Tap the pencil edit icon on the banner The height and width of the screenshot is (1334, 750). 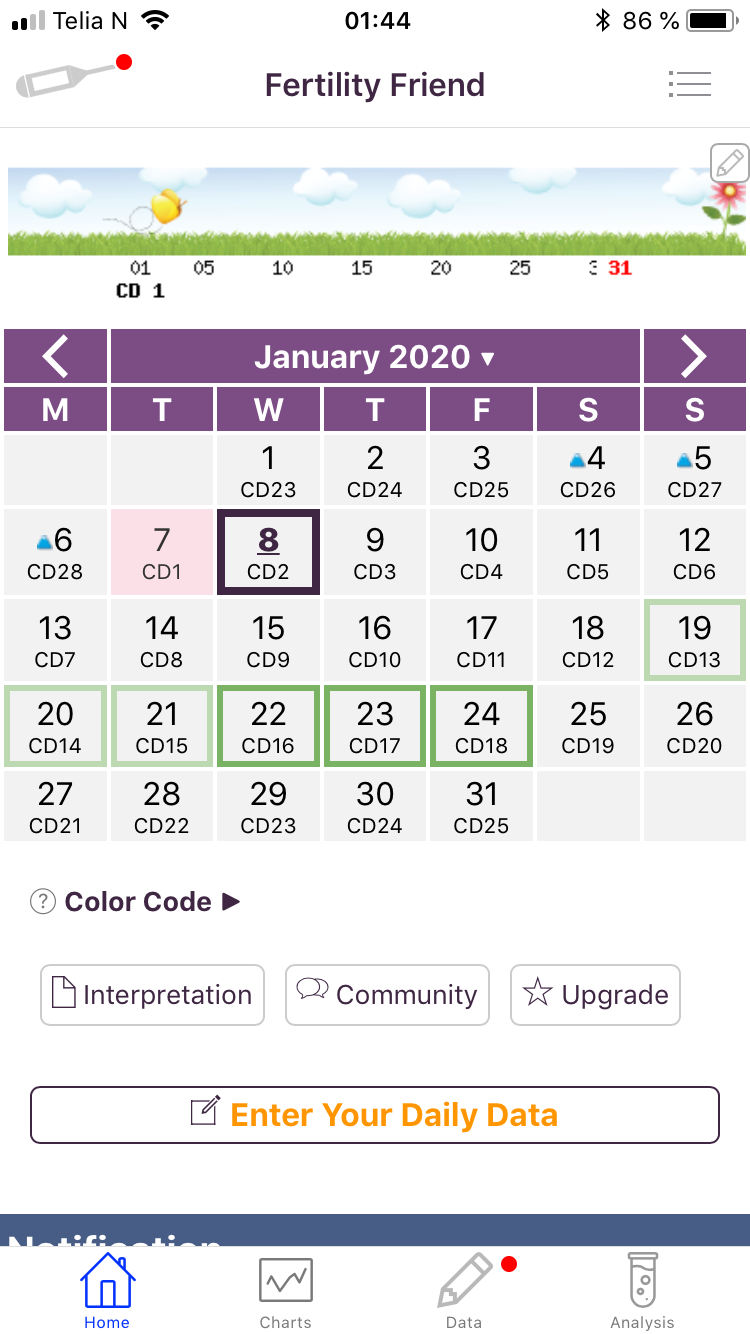click(729, 163)
